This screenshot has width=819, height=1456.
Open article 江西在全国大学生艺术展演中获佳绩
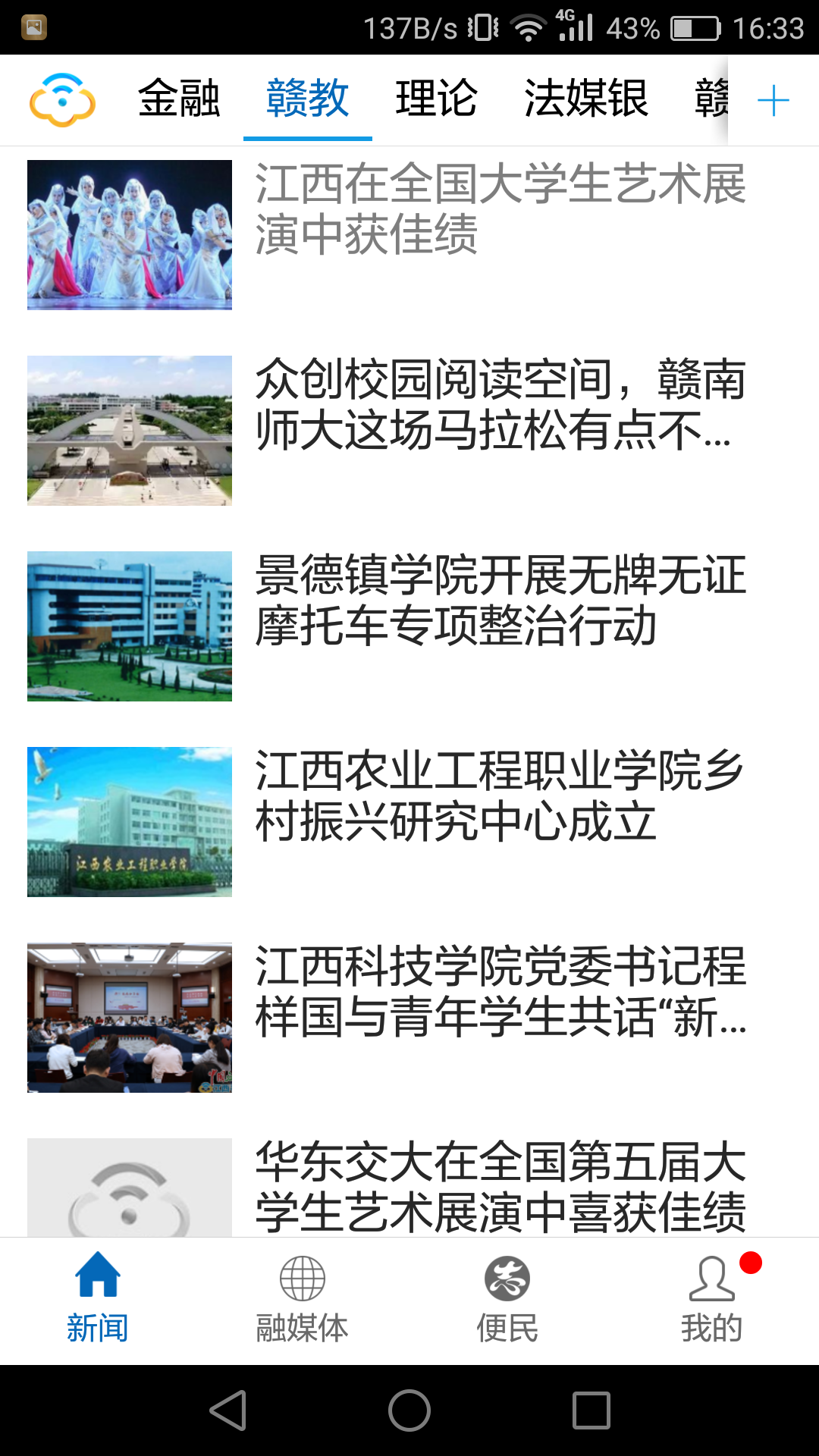pos(499,209)
